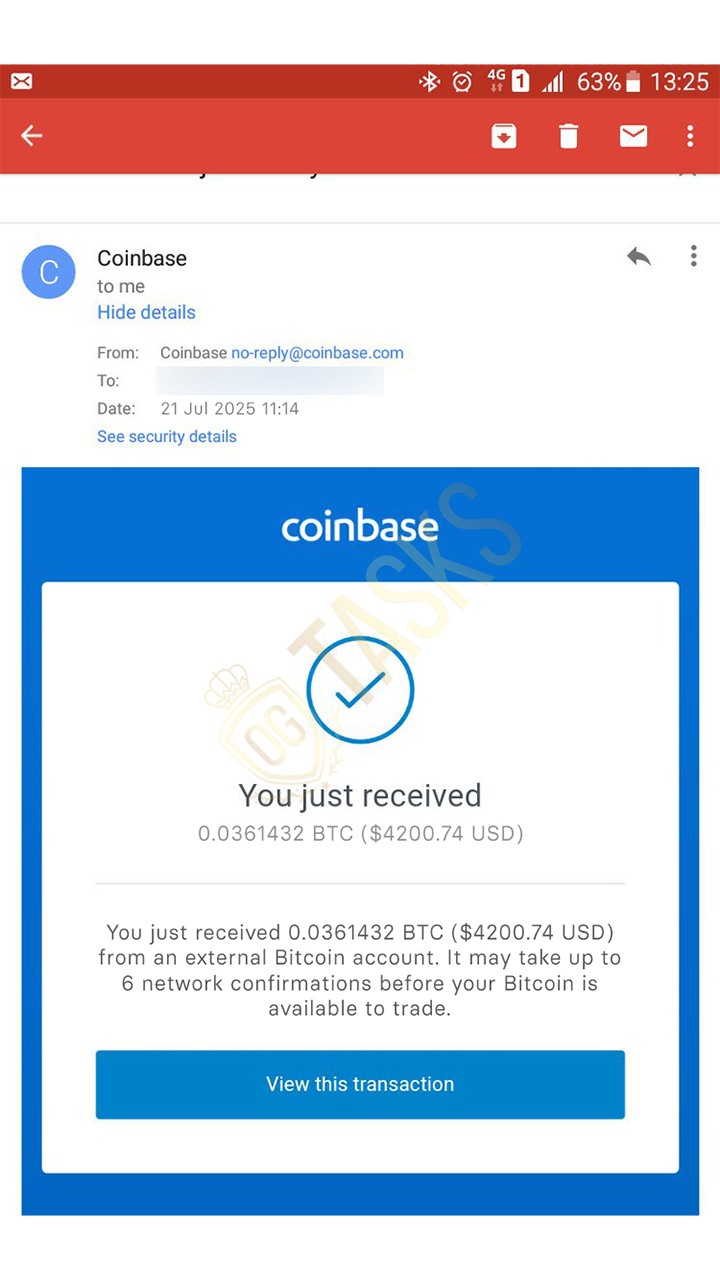Viewport: 720px width, 1280px height.
Task: Open the top bar overflow menu
Action: tap(690, 136)
